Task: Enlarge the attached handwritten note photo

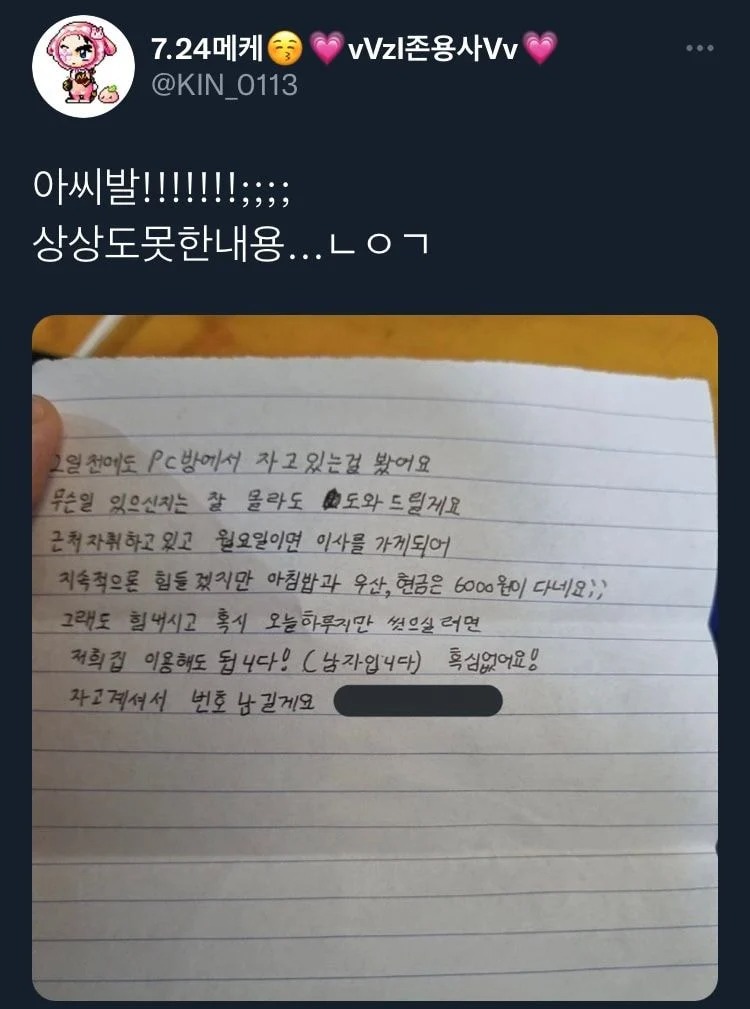Action: 374,658
